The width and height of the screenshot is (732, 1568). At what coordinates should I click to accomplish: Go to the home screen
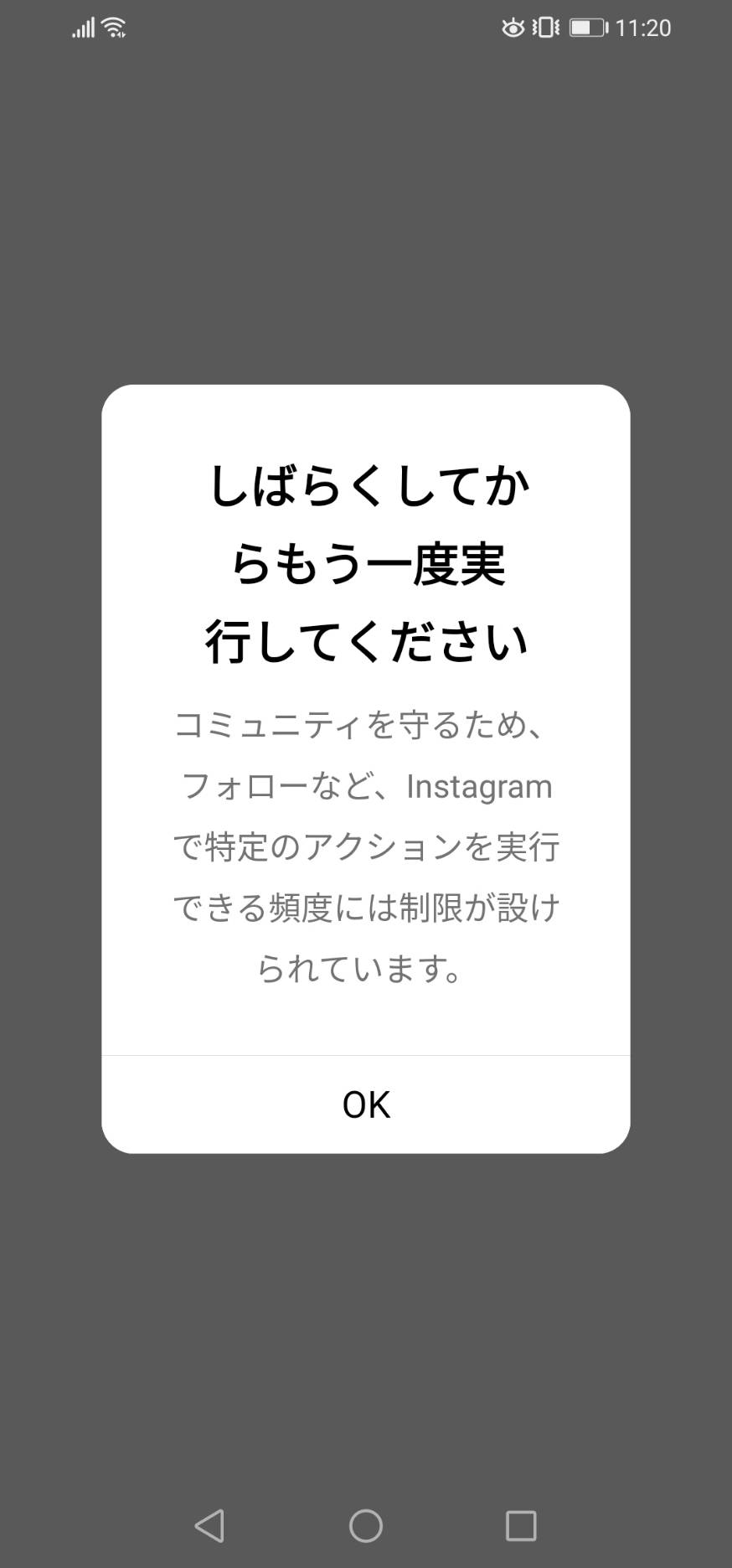pyautogui.click(x=366, y=1525)
